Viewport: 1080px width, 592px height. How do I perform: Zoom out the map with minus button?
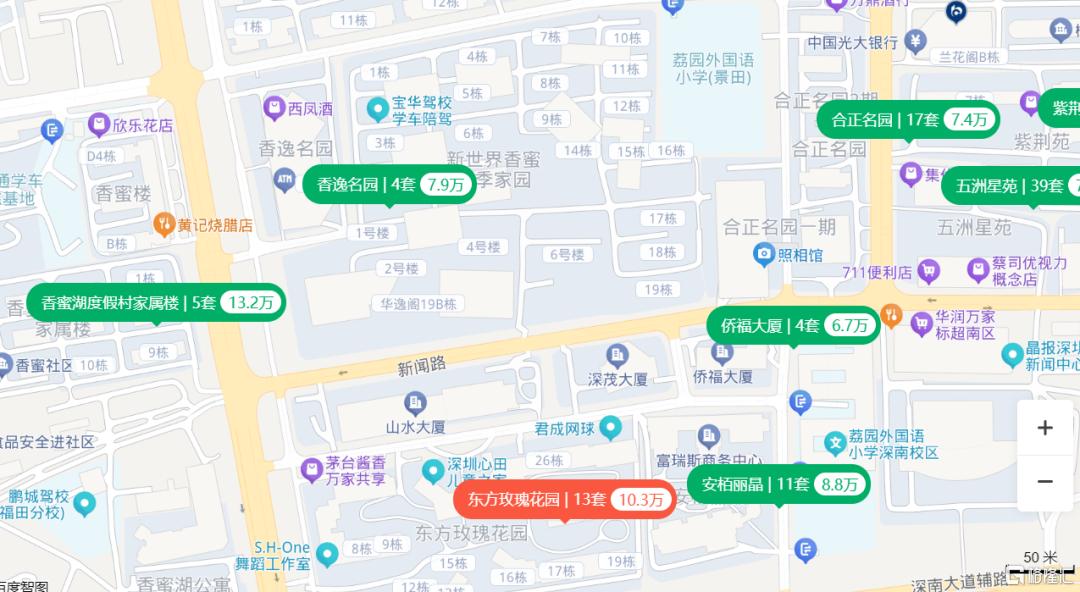pos(1045,482)
